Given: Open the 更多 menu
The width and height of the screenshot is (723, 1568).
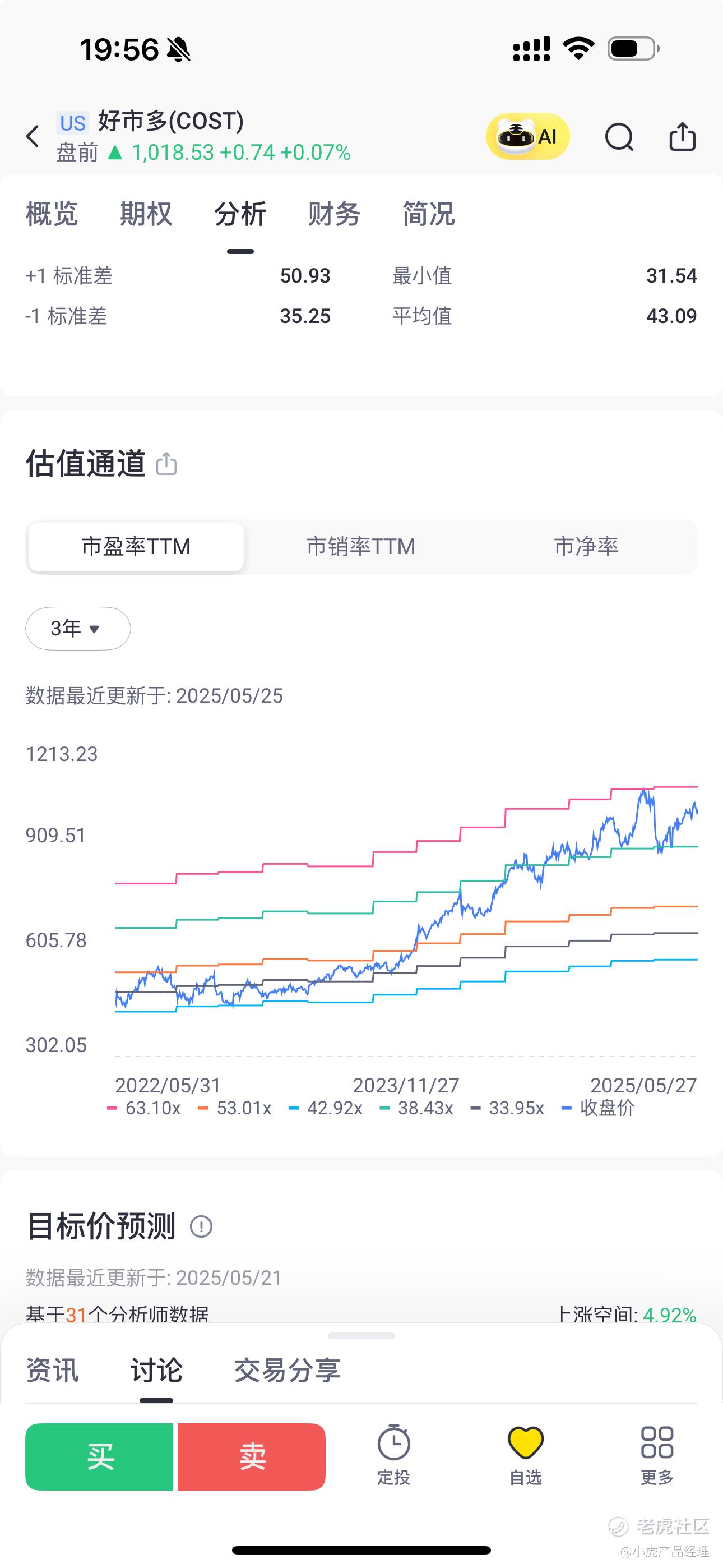Looking at the screenshot, I should (657, 1455).
